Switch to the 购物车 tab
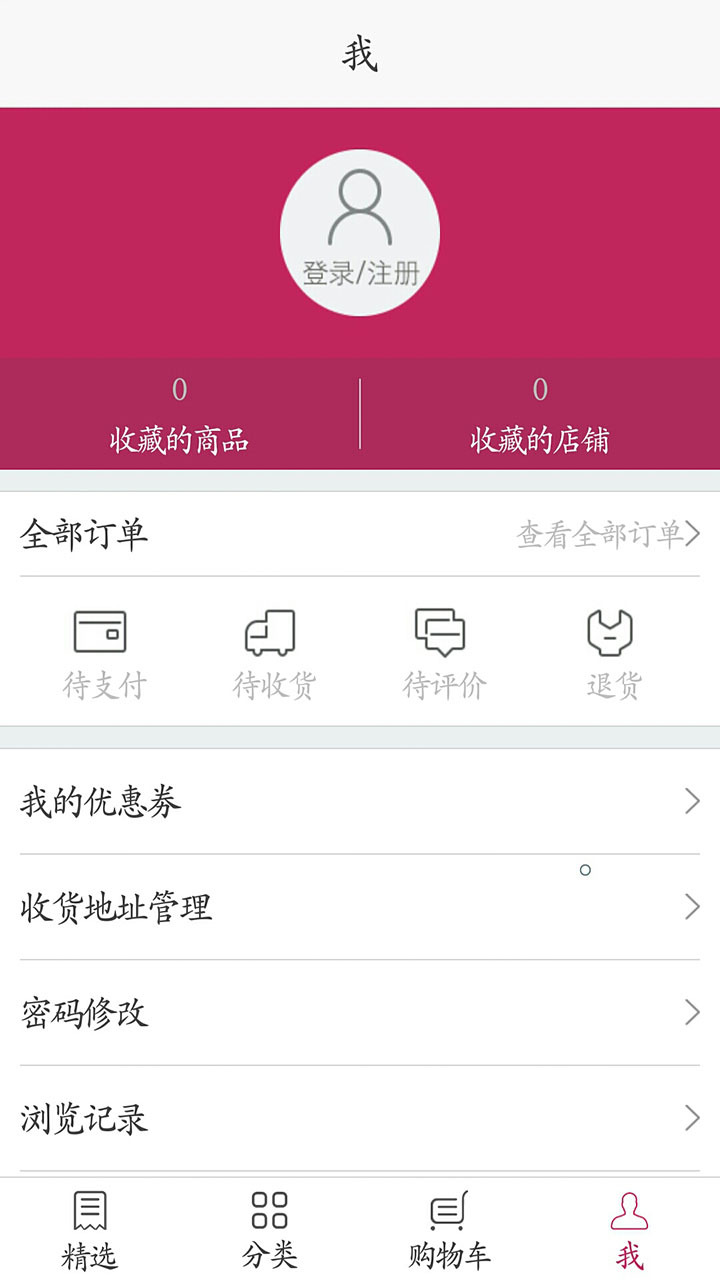Image resolution: width=720 pixels, height=1280 pixels. coord(450,1229)
